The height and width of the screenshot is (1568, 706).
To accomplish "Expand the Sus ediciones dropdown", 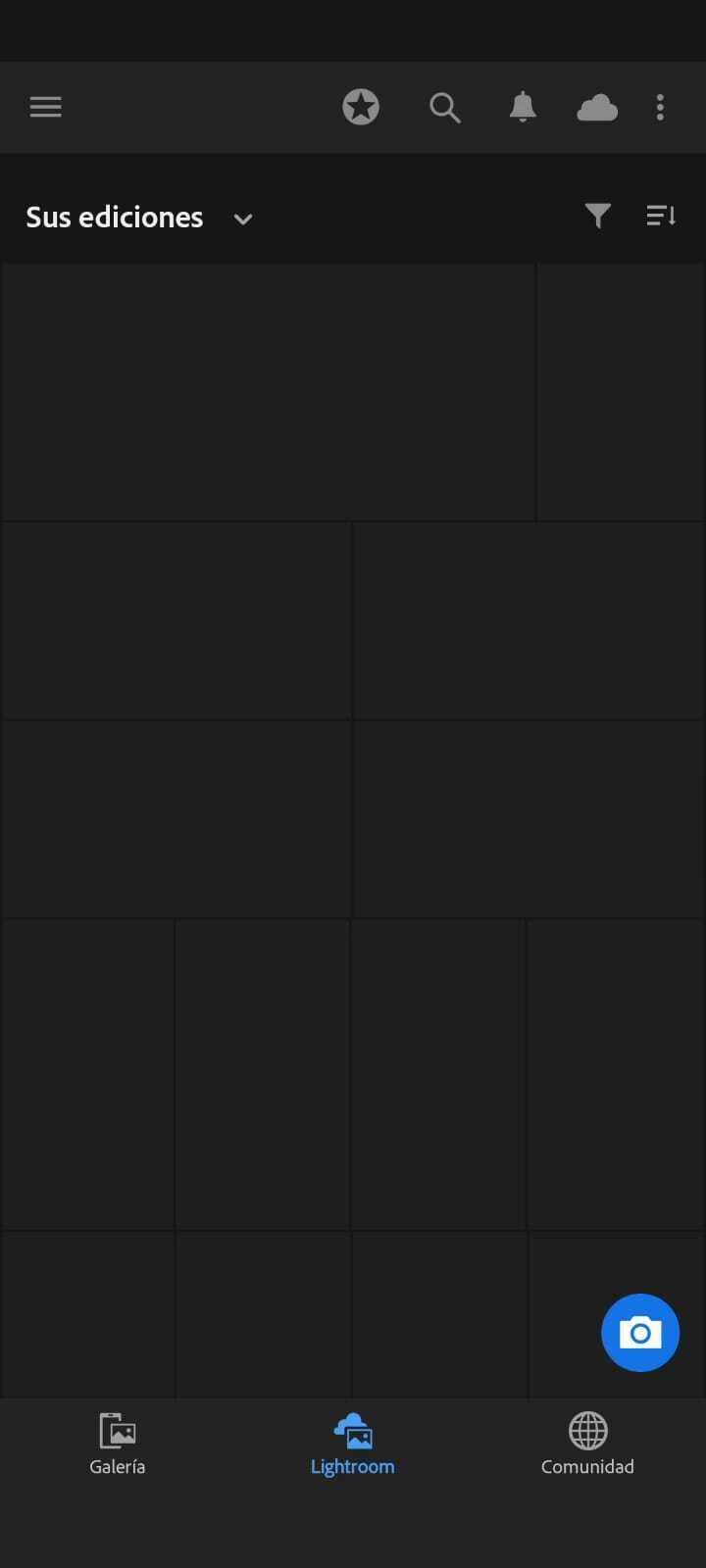I will (x=243, y=219).
